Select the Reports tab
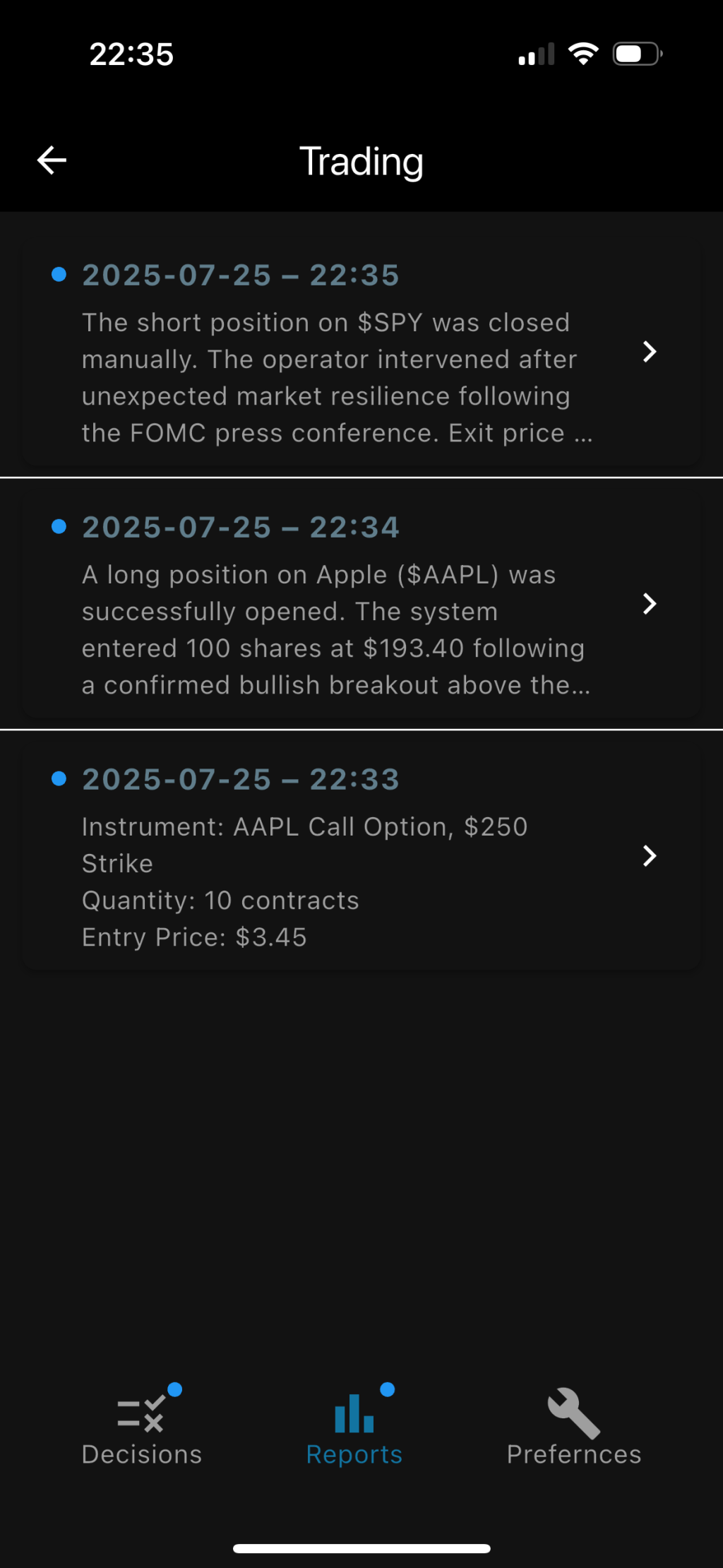Screen dimensions: 723x1568 pos(354,1425)
